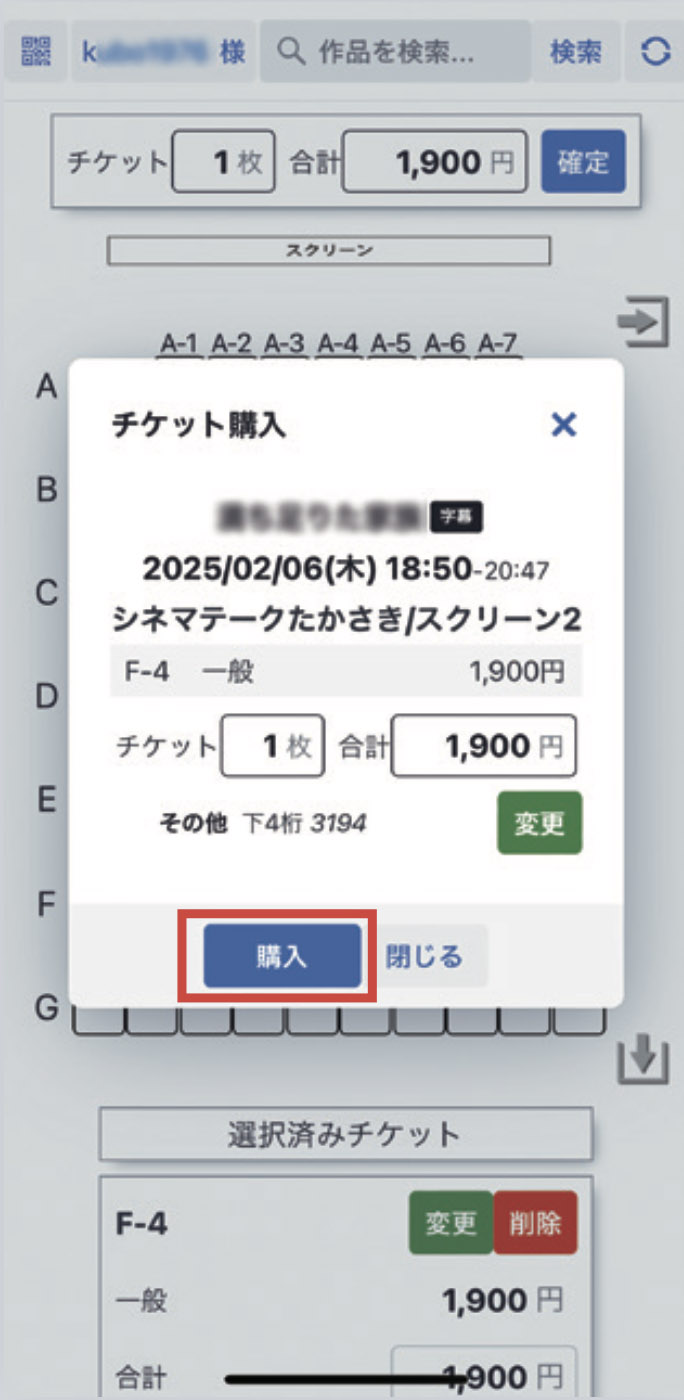Tap the red 削除 button to delete the F-4 ticket

point(535,1223)
